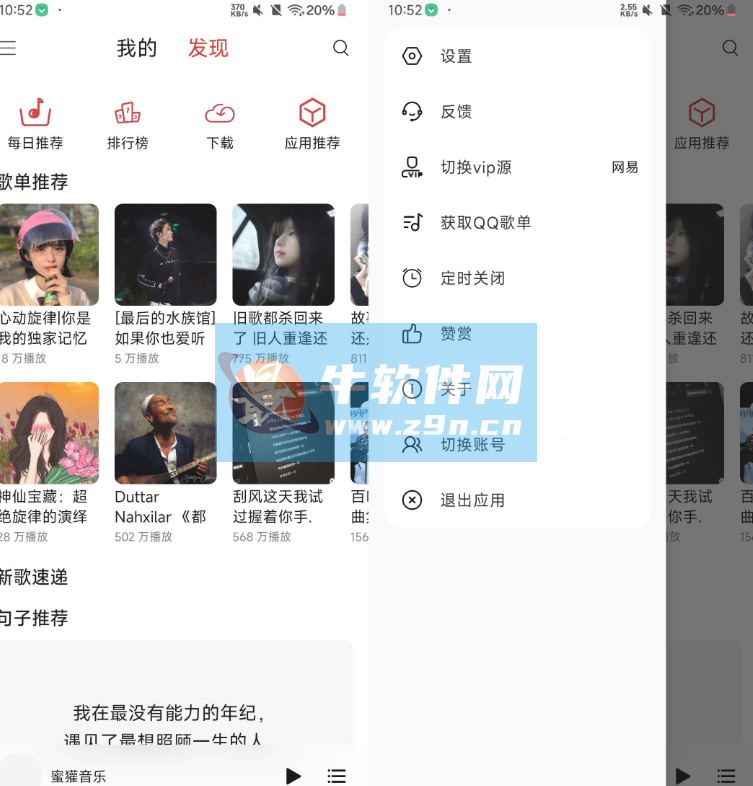Tap 切换账号 to switch account
This screenshot has width=753, height=786.
(x=472, y=445)
